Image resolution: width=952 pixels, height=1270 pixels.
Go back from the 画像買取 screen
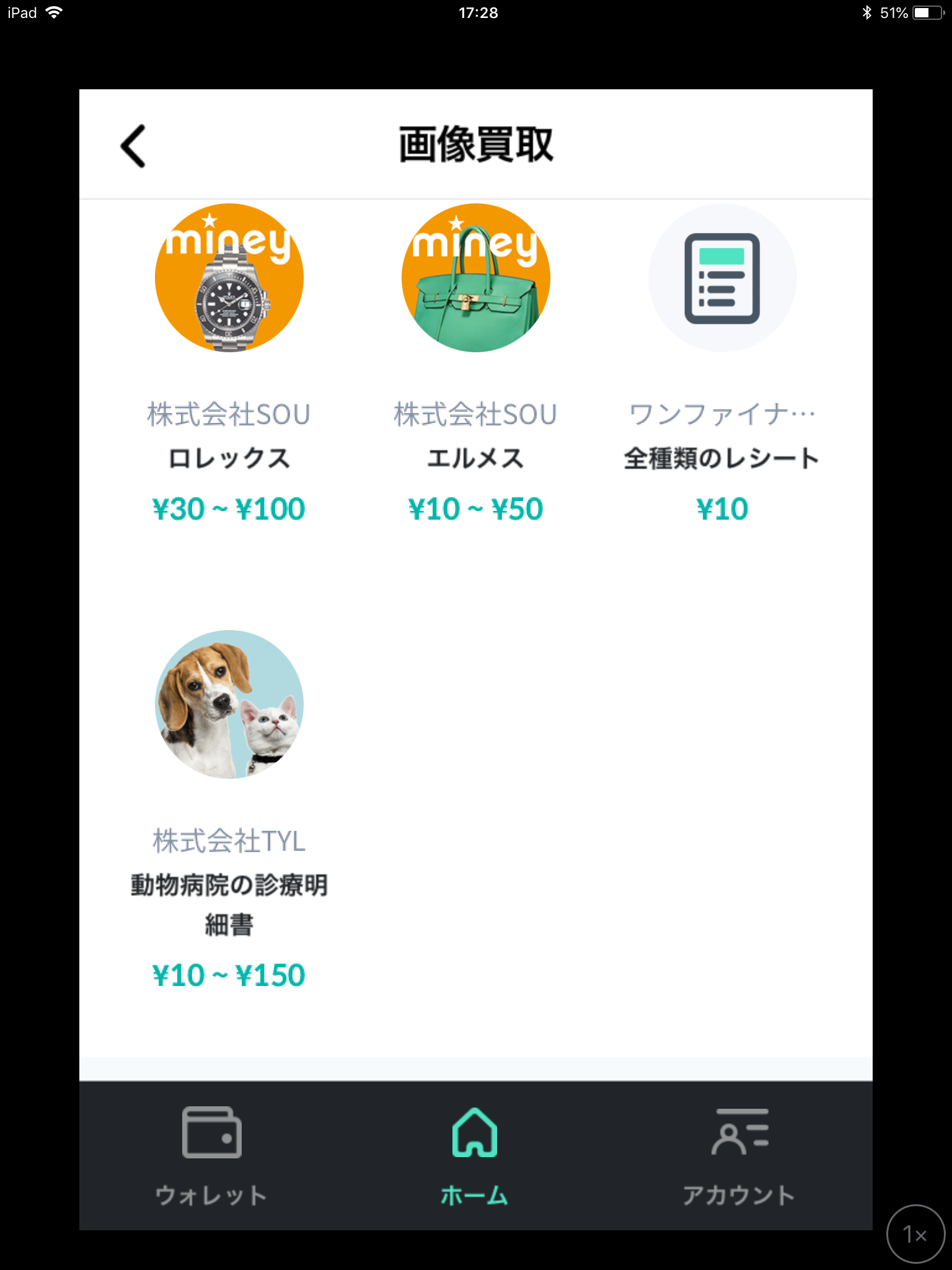pyautogui.click(x=133, y=146)
